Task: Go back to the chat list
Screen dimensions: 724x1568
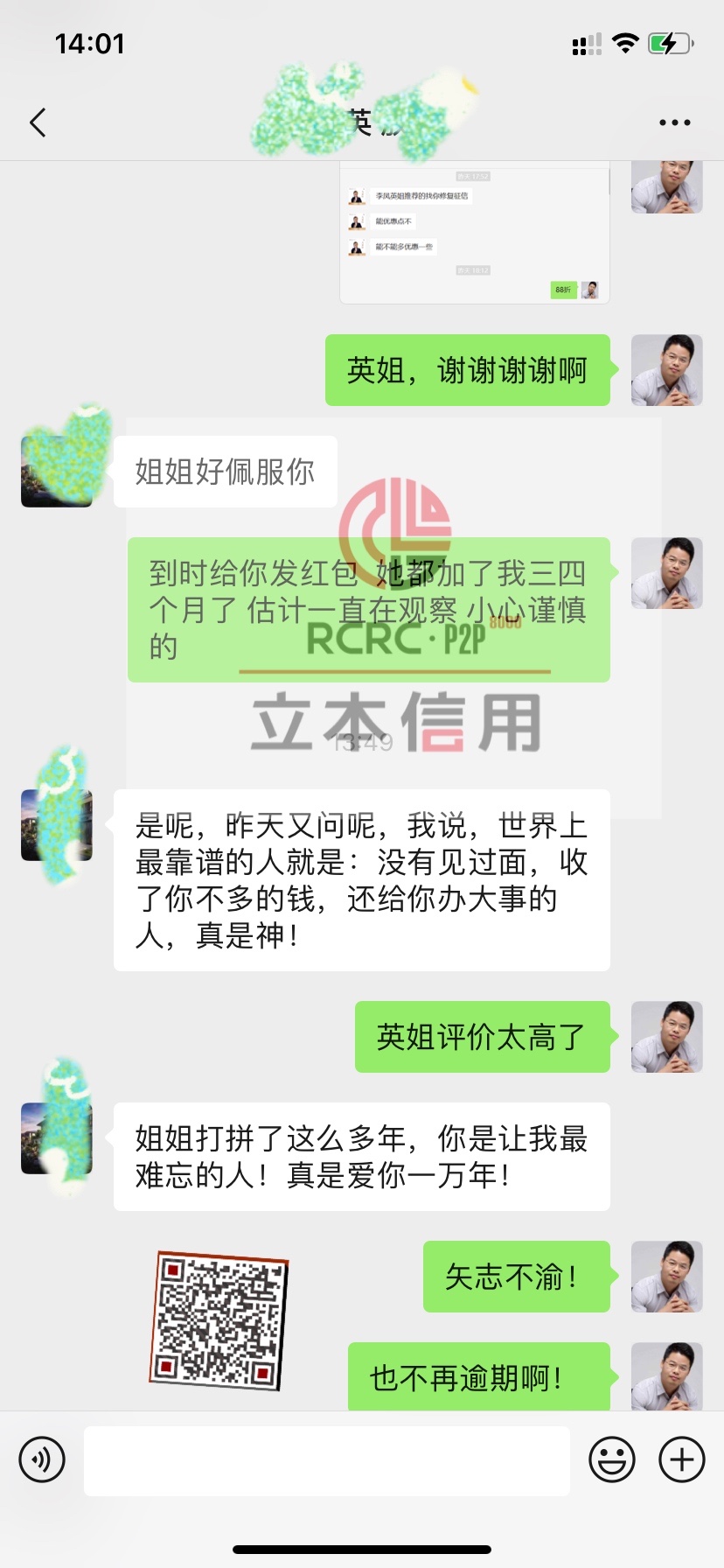Action: tap(38, 122)
